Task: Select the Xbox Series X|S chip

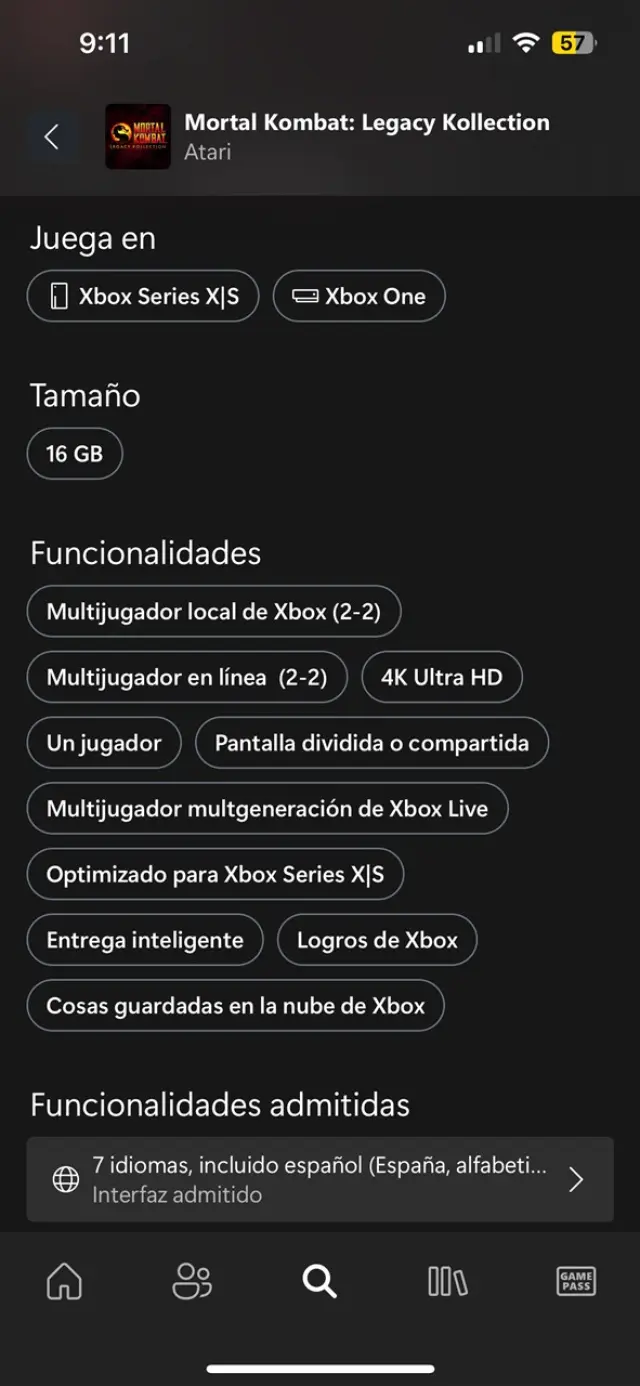Action: pos(144,296)
